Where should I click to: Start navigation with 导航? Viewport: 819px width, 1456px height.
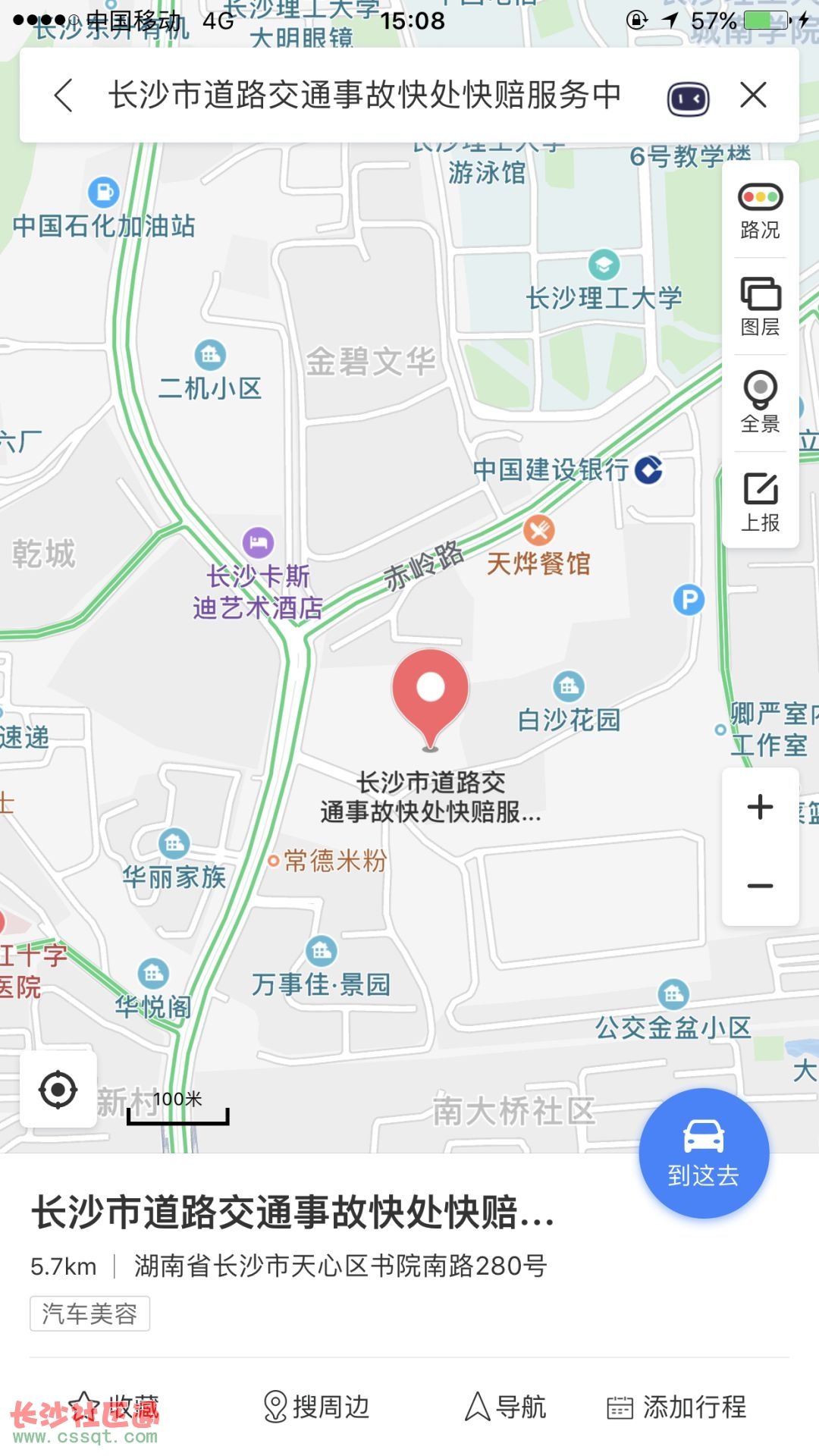[x=505, y=1407]
